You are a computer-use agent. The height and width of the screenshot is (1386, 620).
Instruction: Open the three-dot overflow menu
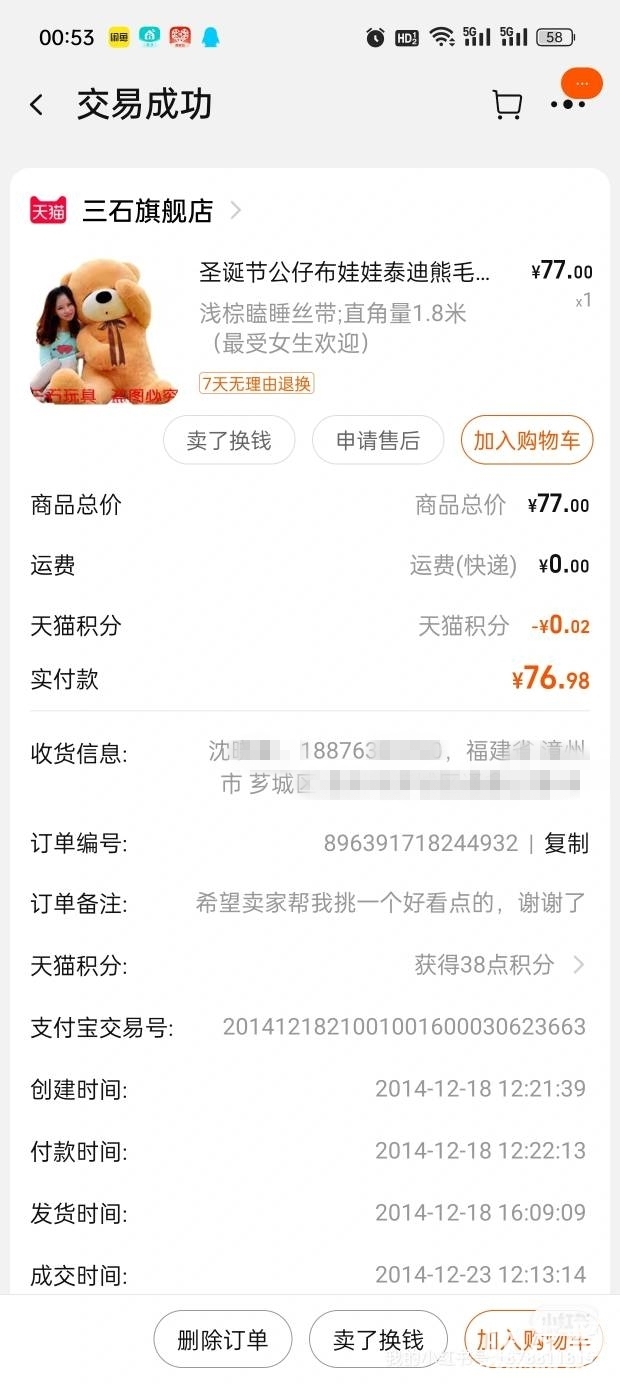tap(568, 104)
